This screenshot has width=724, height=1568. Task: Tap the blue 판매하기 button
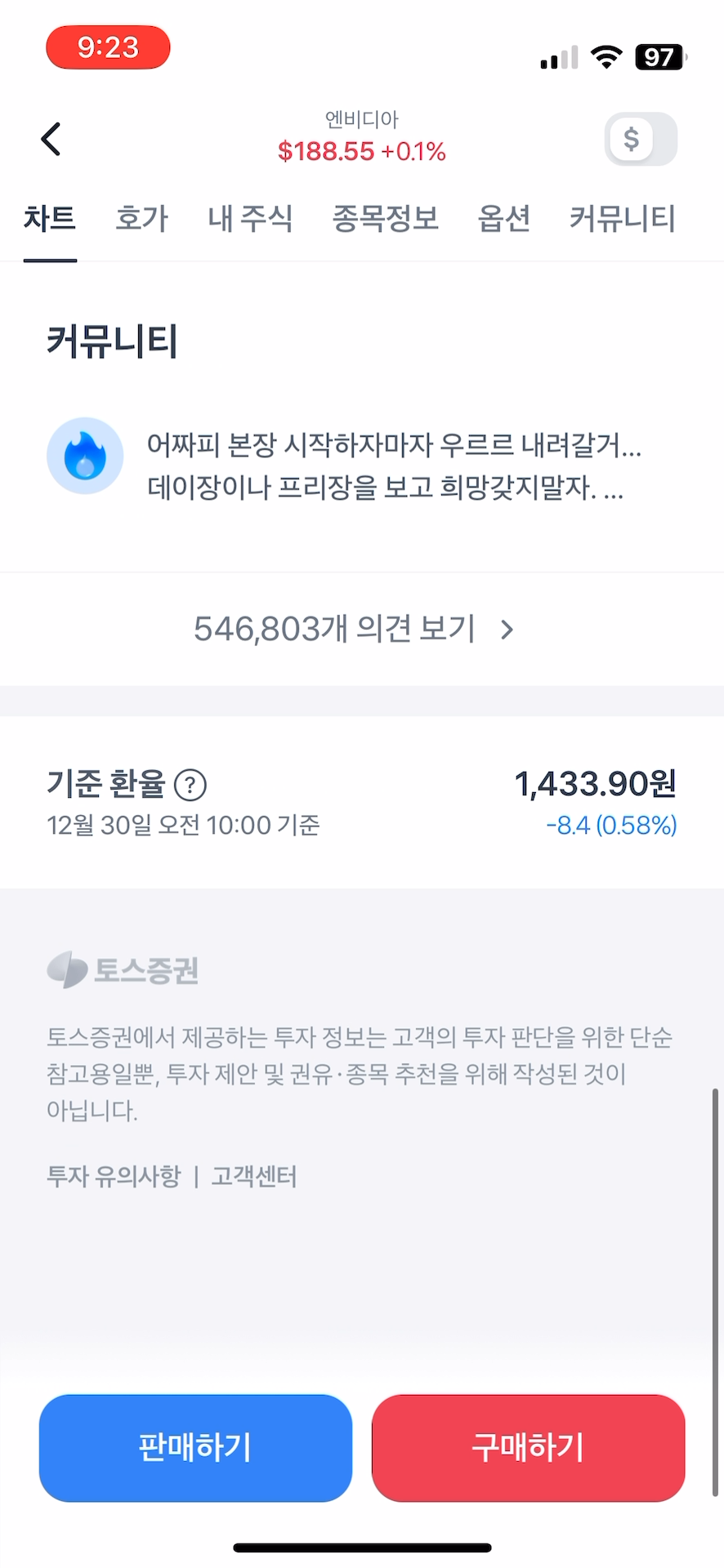pyautogui.click(x=195, y=1447)
